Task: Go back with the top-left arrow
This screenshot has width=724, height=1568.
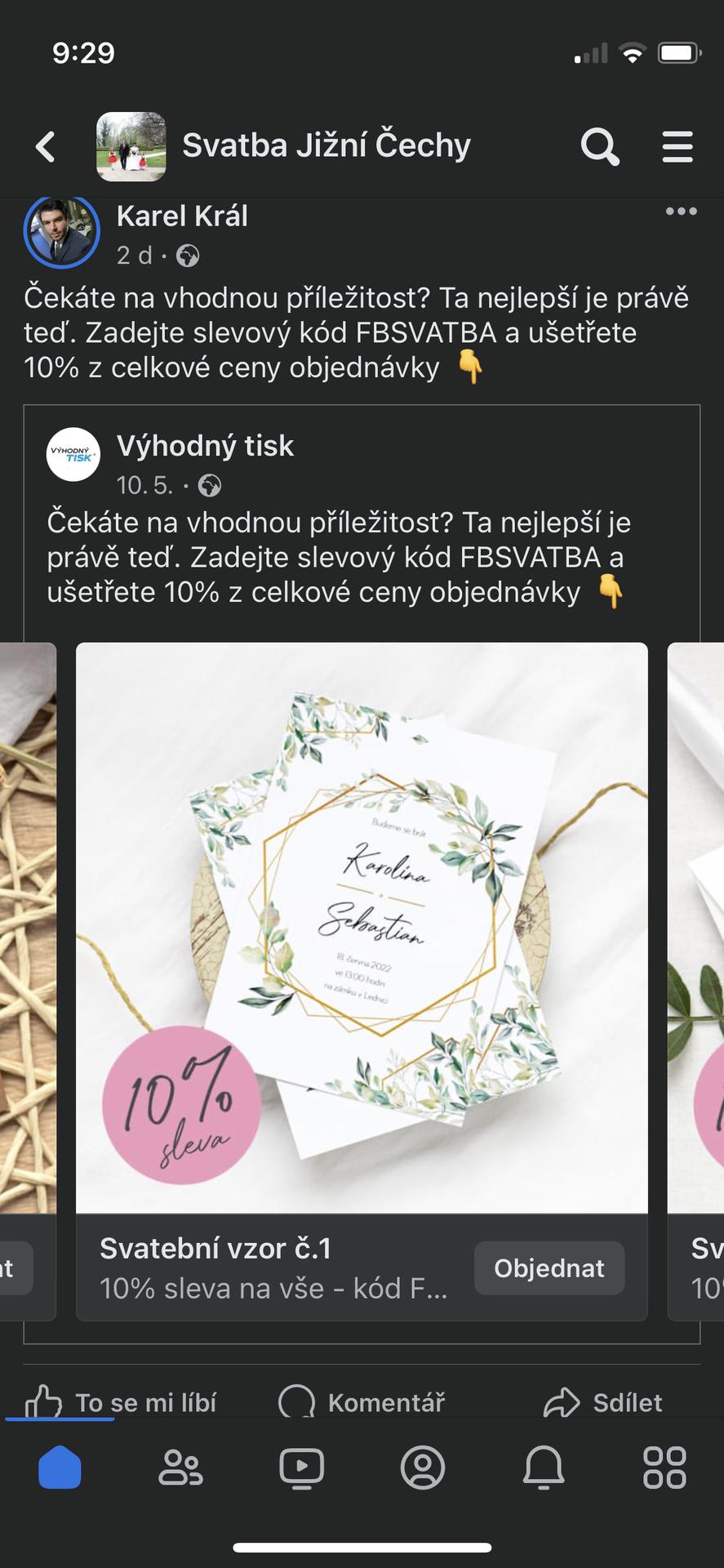Action: point(46,147)
